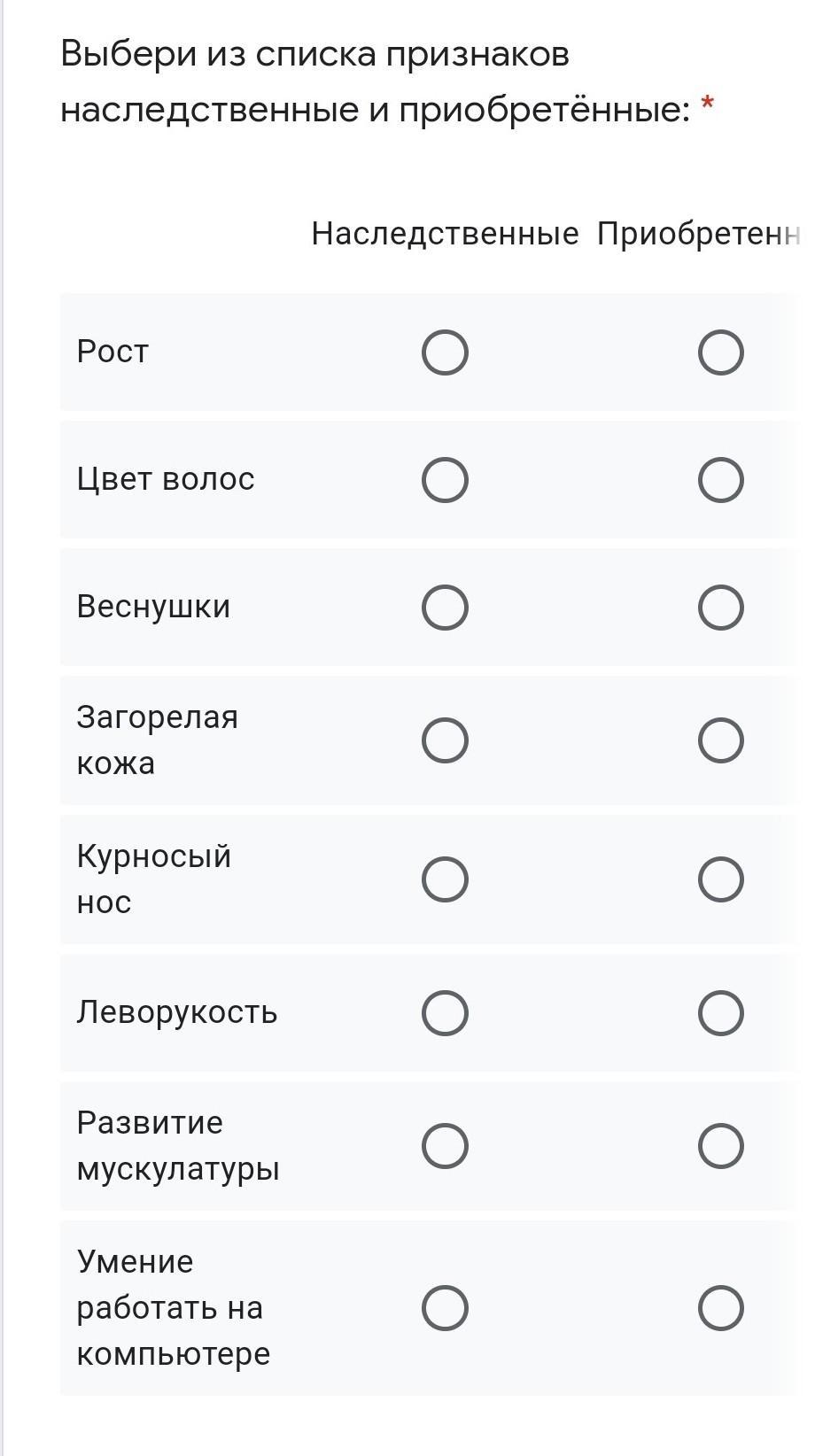Choose Приобретенные for Веснушки

(720, 608)
